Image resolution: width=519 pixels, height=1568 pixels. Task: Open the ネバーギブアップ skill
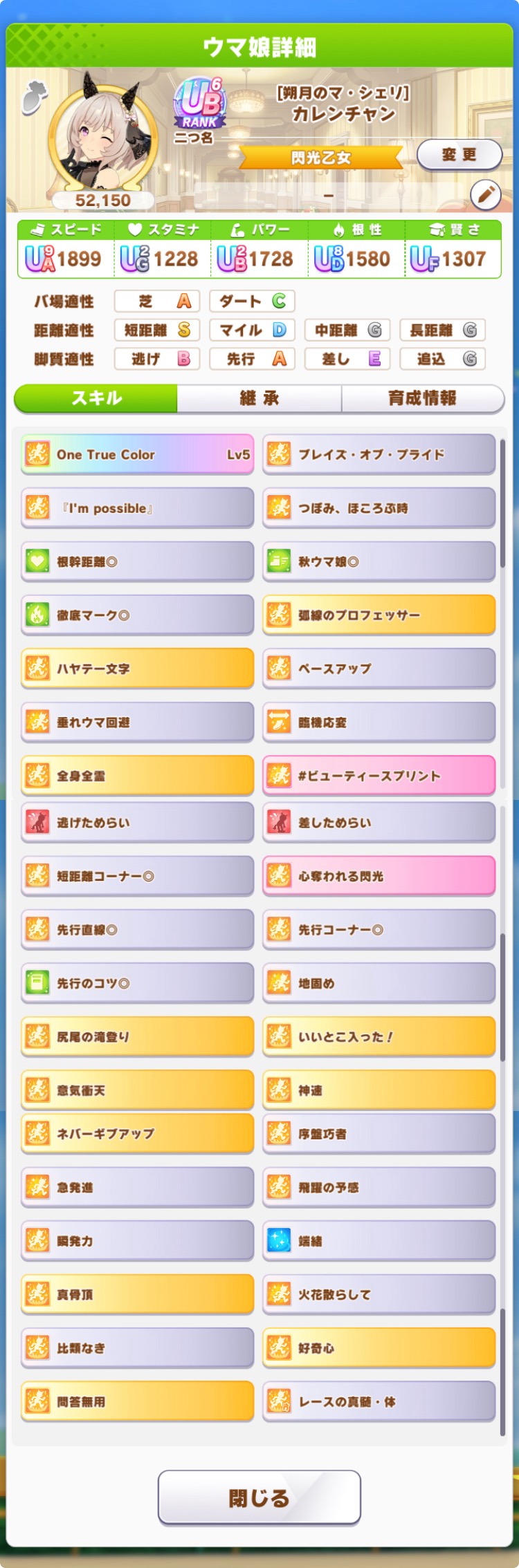(x=137, y=1134)
